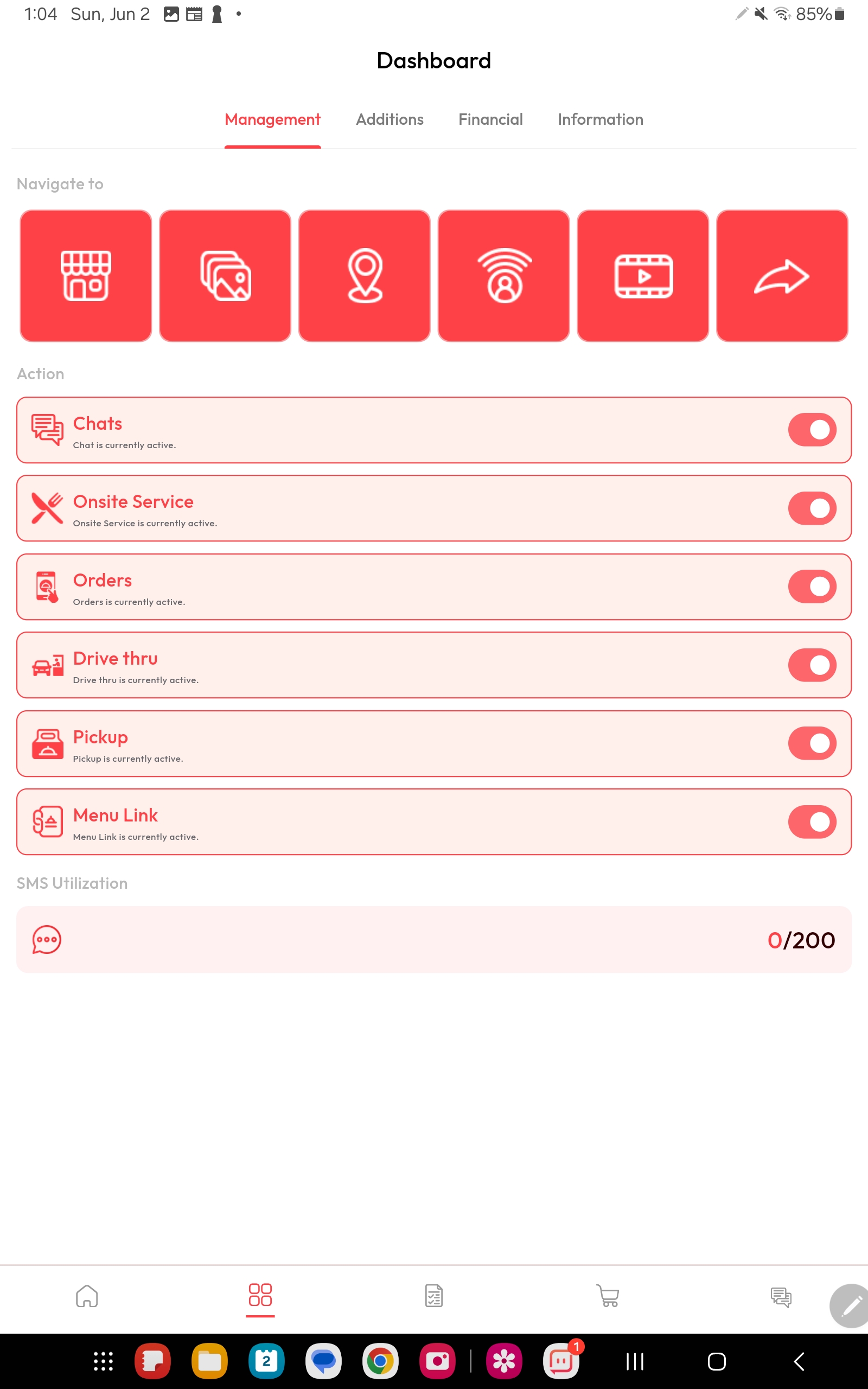Open the chat tab in bottom navigation

[781, 1297]
